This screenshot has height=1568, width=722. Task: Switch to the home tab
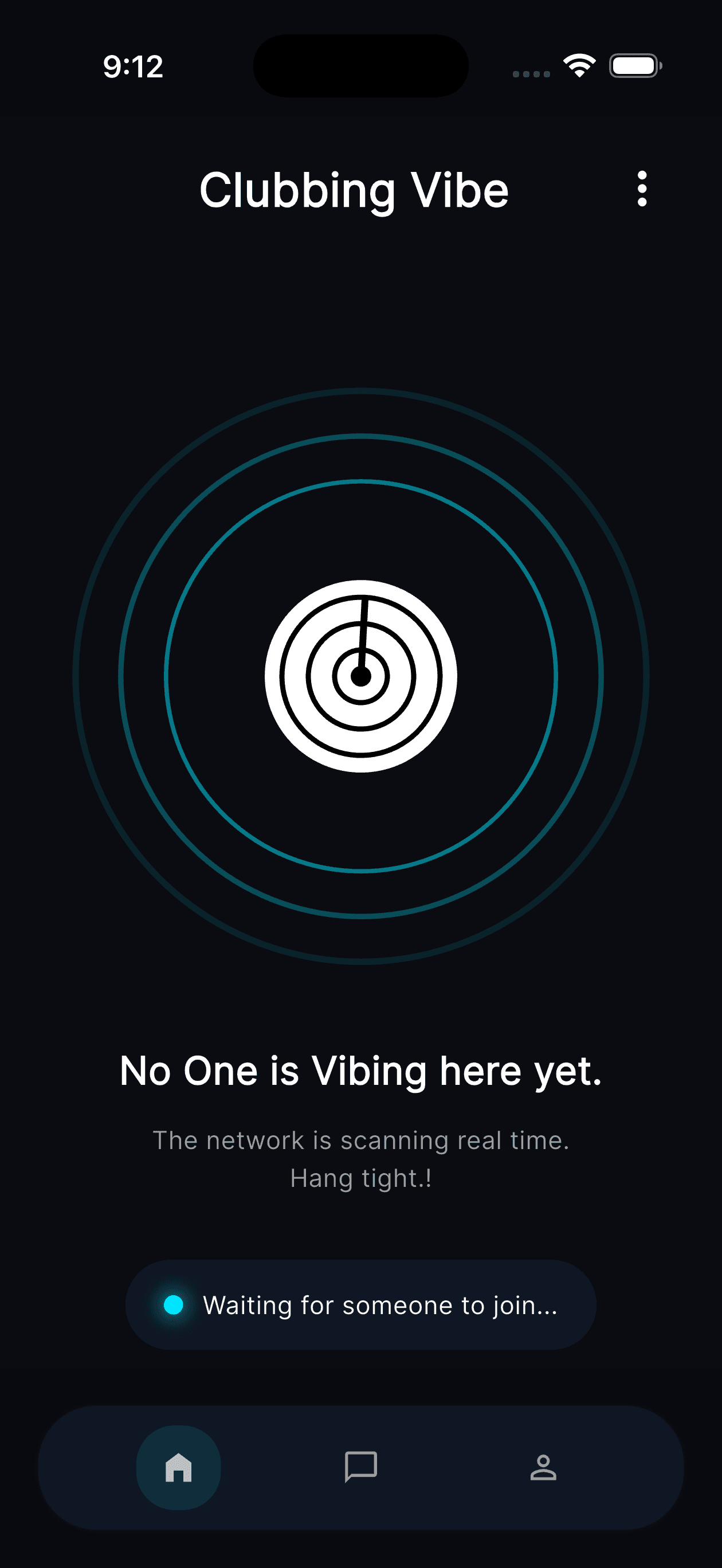point(178,1468)
